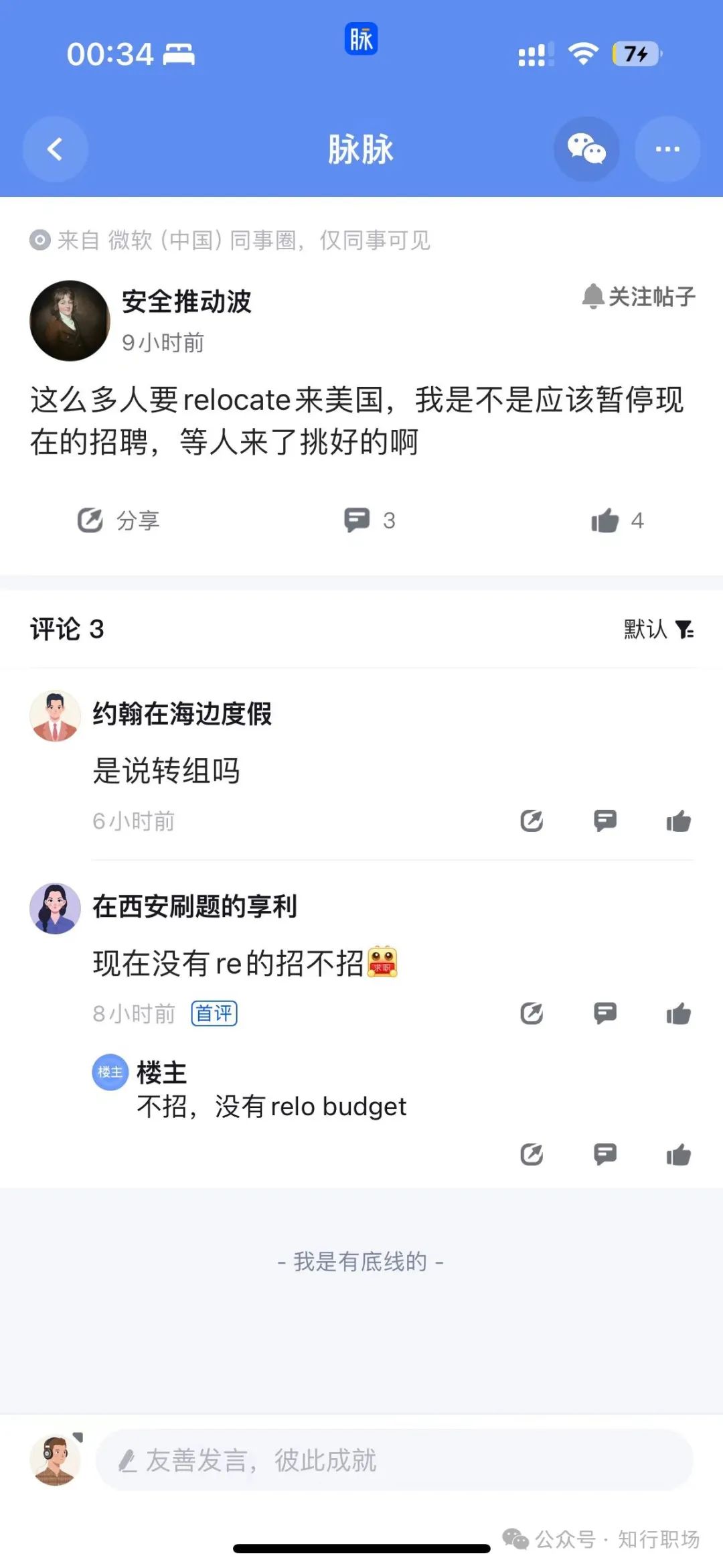
Task: Share 在西安刷题的享利's comment
Action: [x=532, y=1013]
